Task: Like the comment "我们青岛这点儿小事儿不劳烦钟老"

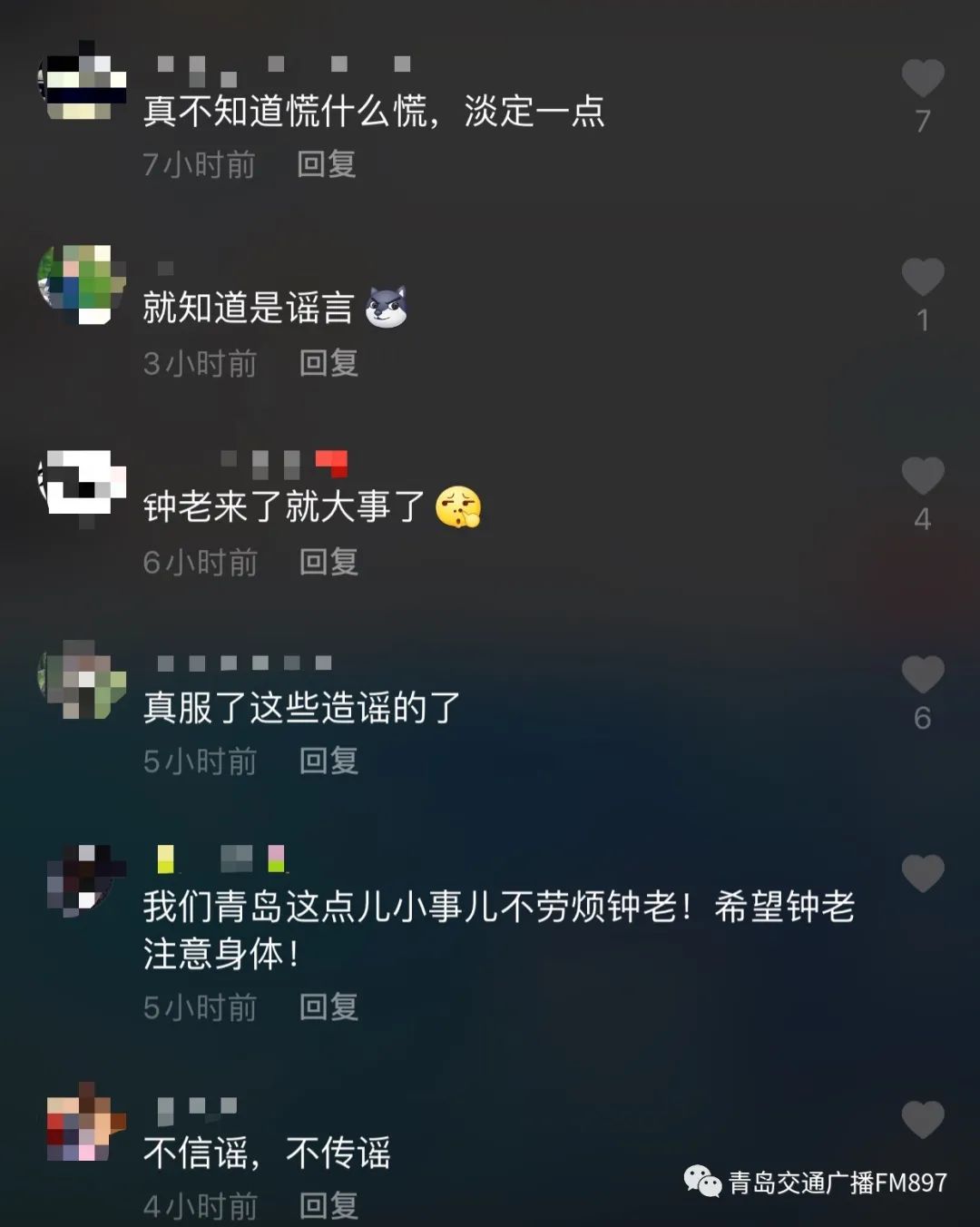Action: 923,873
